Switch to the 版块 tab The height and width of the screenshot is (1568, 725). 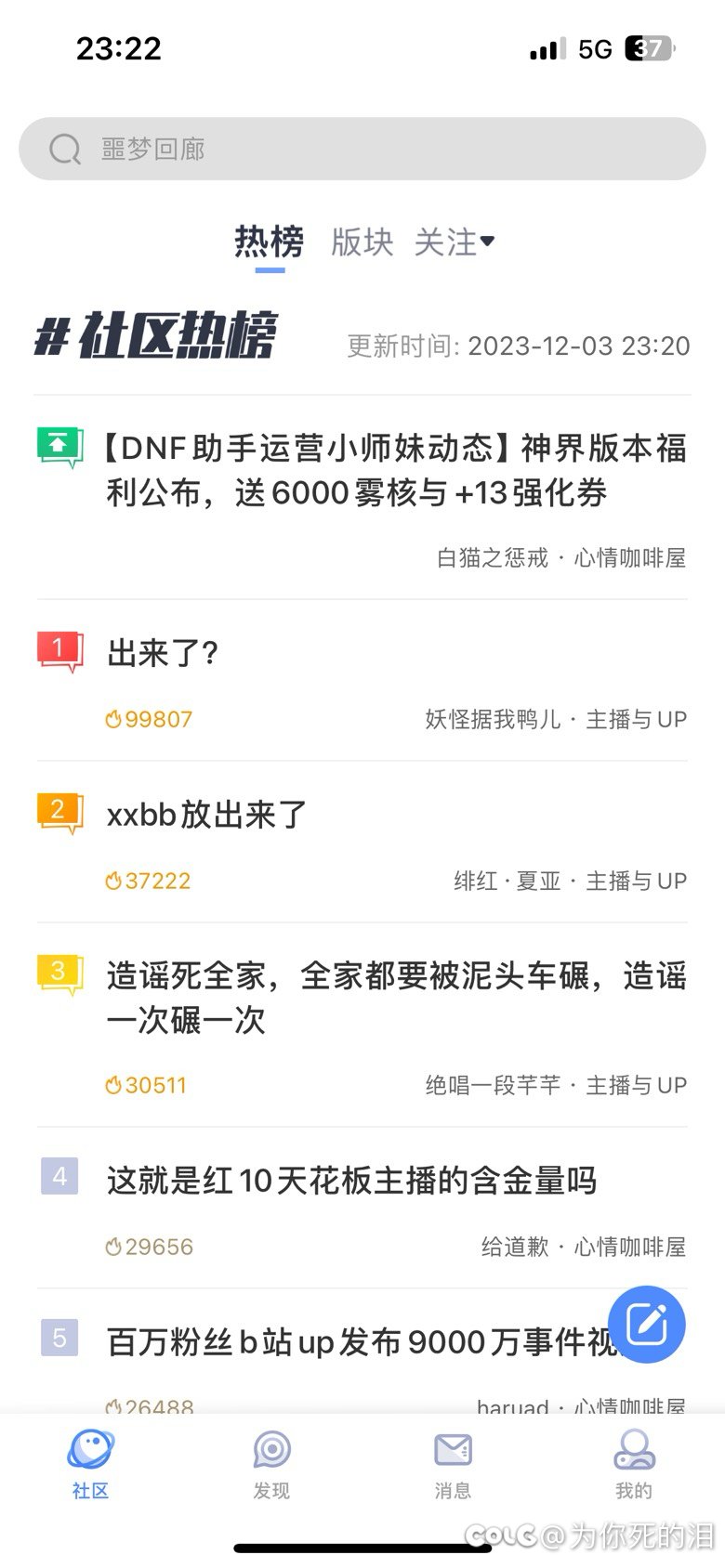point(362,242)
